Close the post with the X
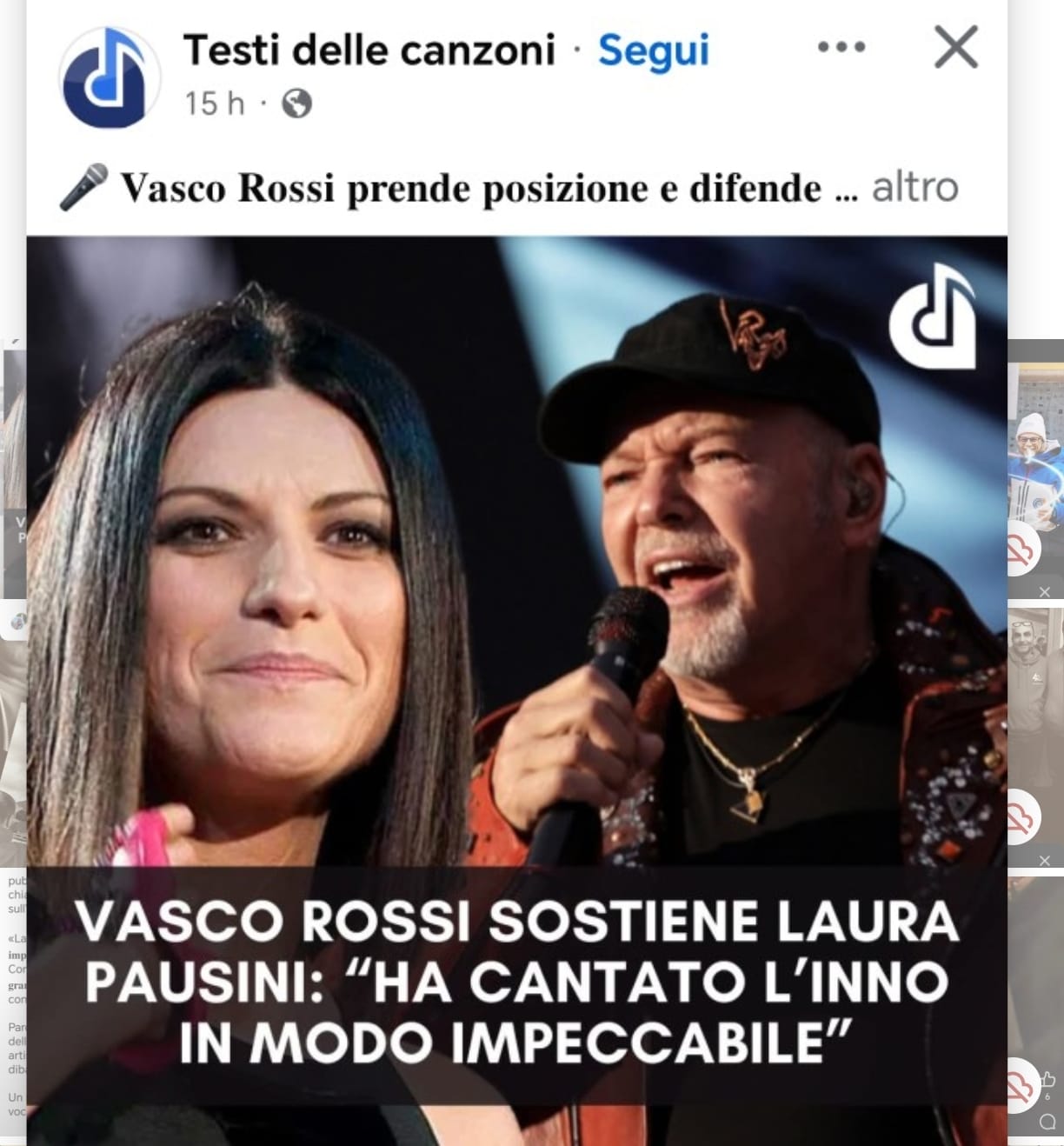Viewport: 1064px width, 1146px height. (955, 48)
